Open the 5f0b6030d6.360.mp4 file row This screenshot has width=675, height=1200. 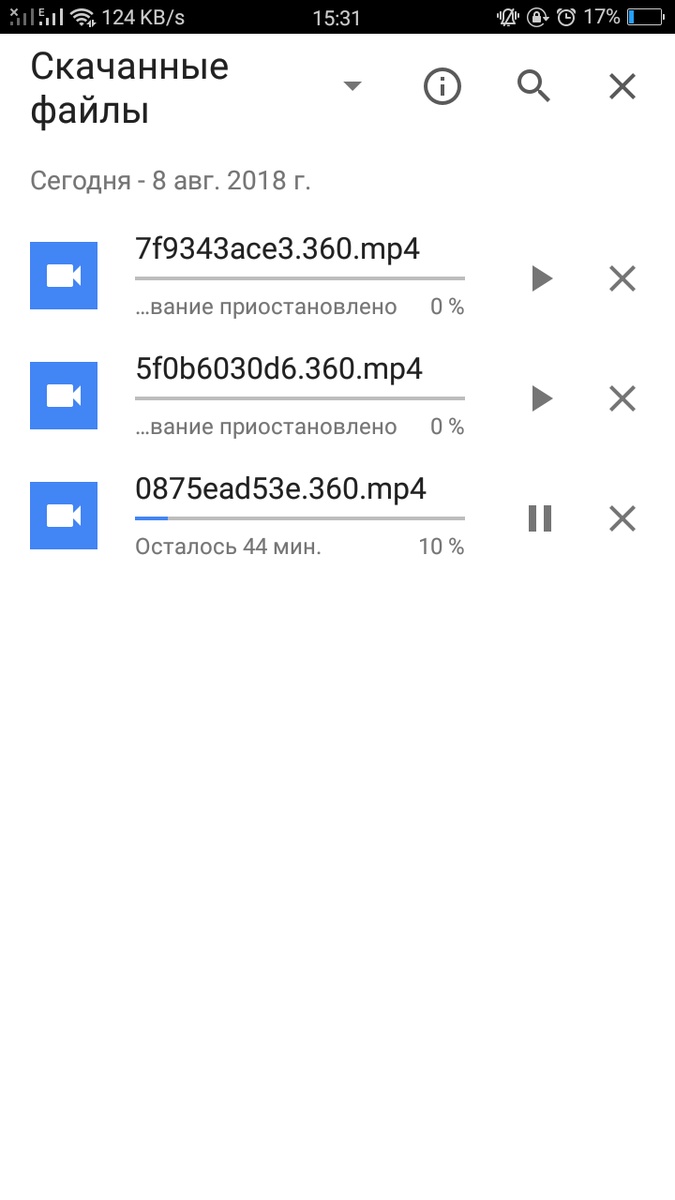(x=279, y=369)
